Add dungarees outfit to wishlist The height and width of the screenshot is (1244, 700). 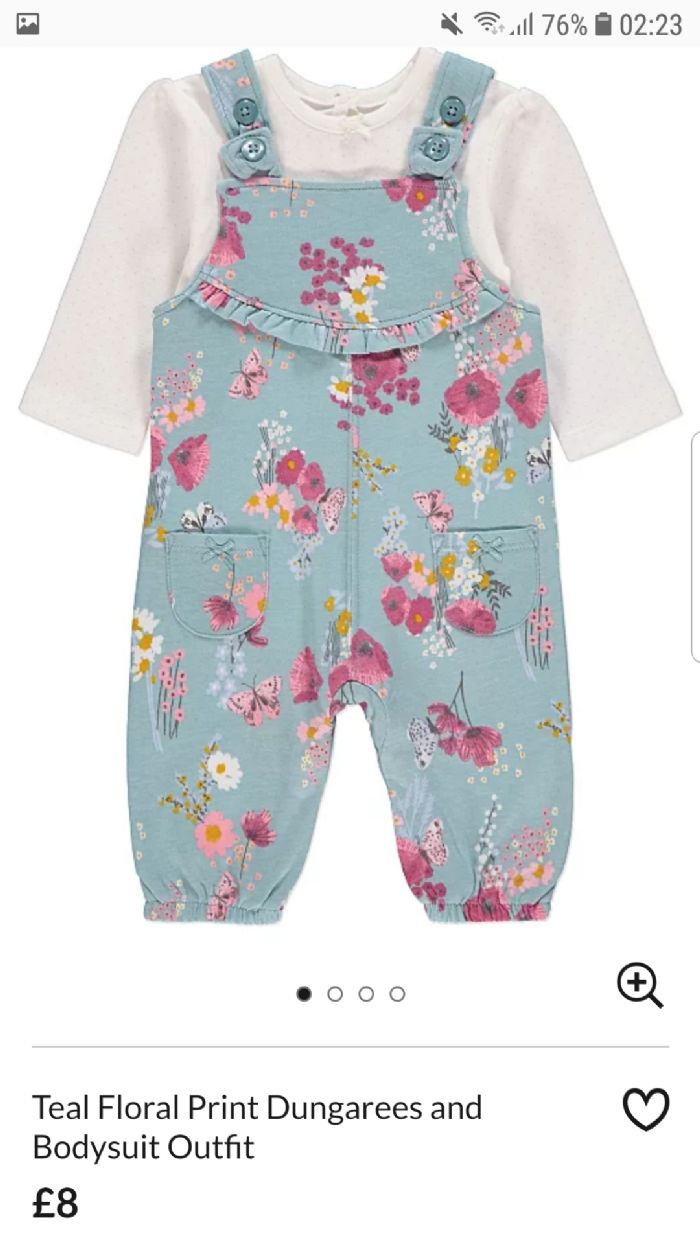point(645,1110)
